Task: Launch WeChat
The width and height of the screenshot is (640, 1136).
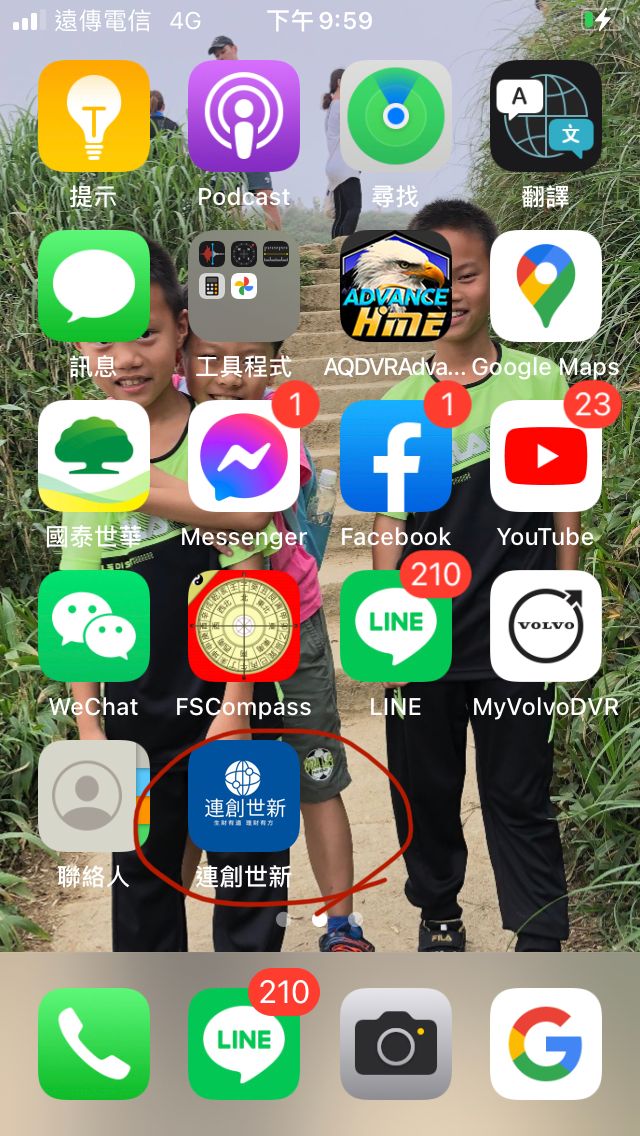Action: (x=94, y=626)
